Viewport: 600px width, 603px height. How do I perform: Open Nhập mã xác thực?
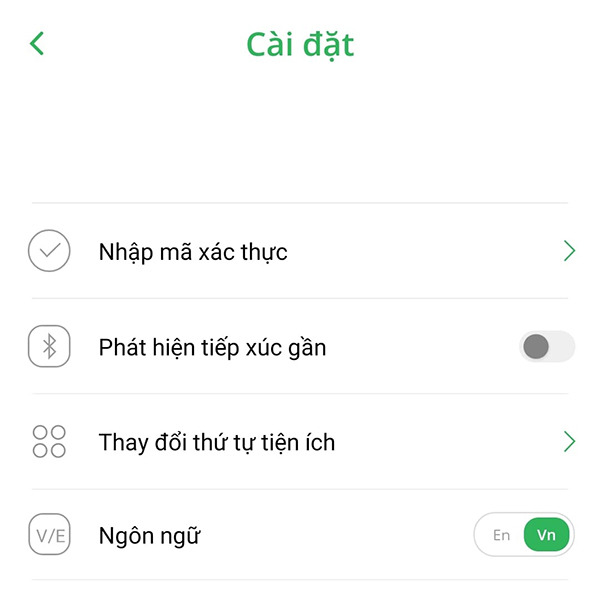point(300,252)
